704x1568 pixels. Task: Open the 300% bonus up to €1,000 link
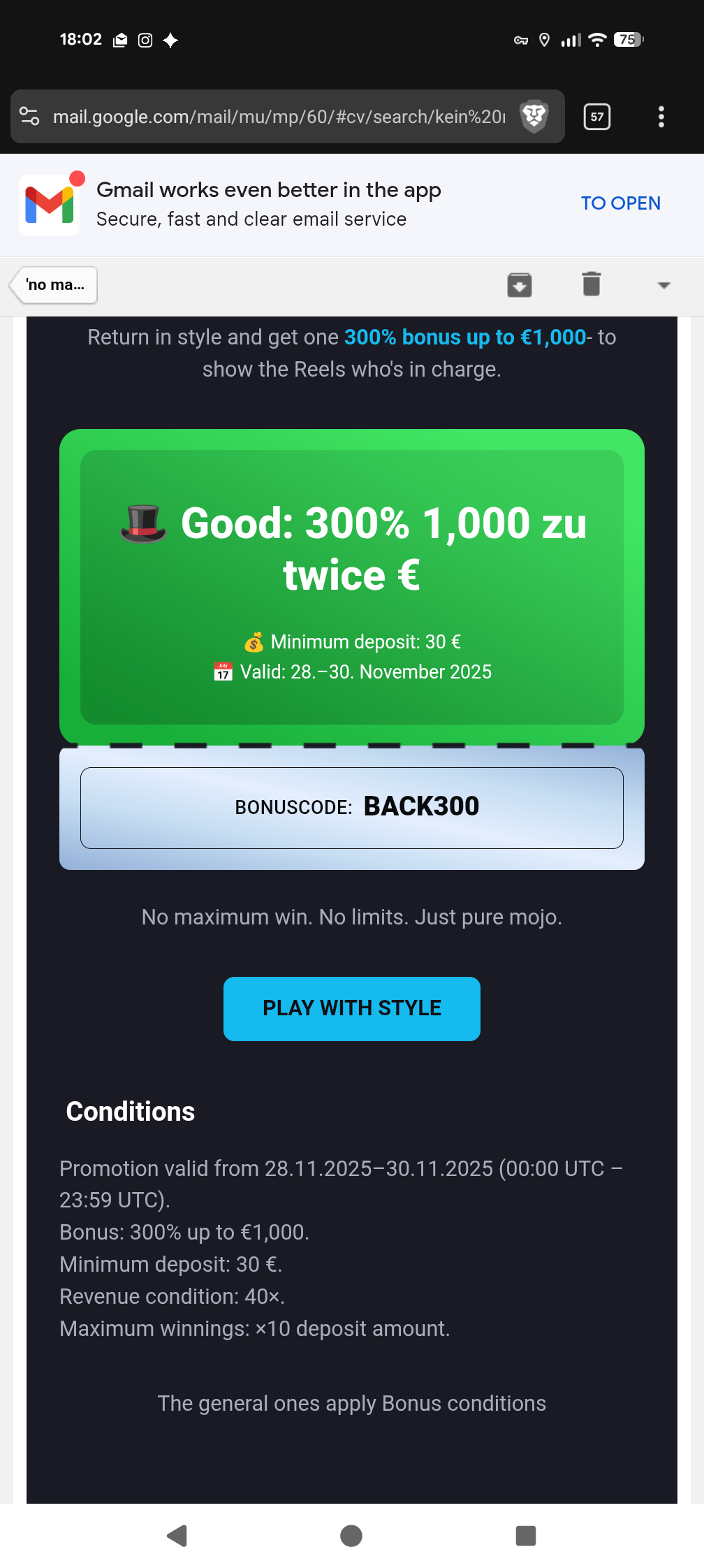pyautogui.click(x=464, y=337)
